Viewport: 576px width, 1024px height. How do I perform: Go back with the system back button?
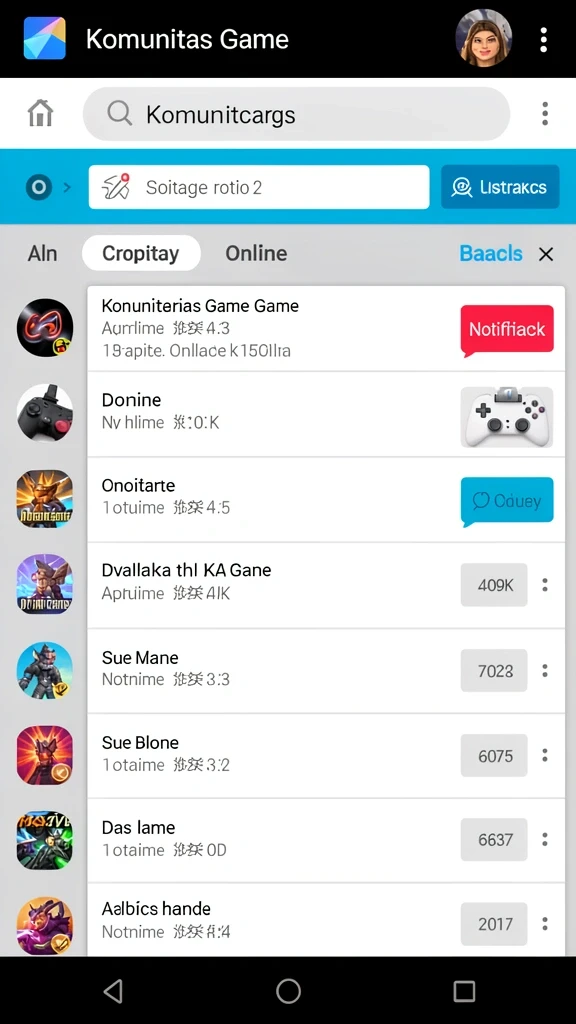click(113, 991)
